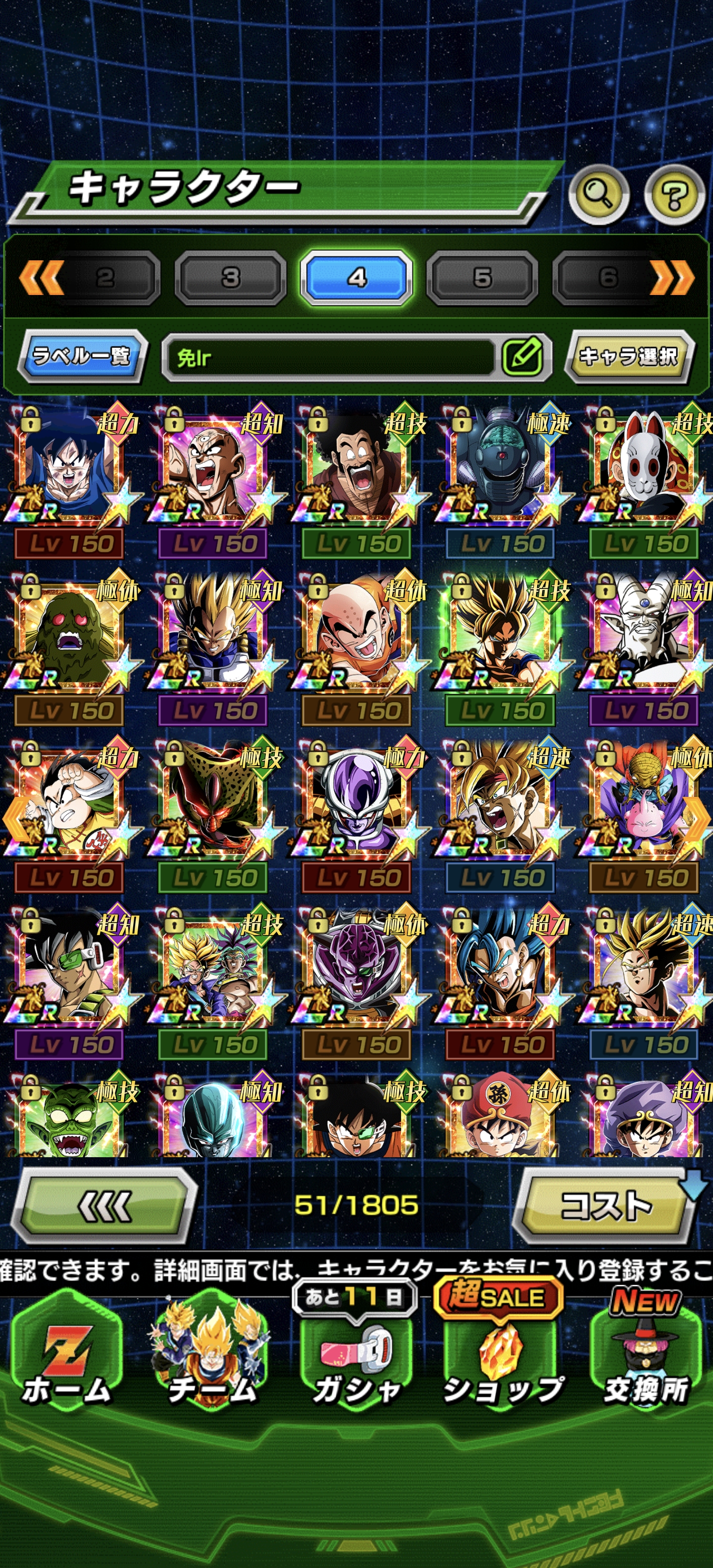Tap the キャラ選択 button
713x1568 pixels.
click(628, 356)
